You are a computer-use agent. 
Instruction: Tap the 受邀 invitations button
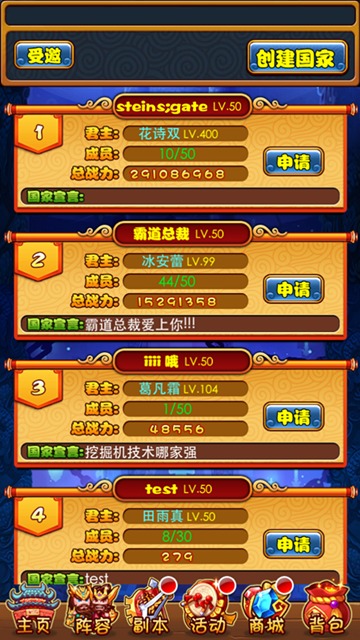point(44,55)
